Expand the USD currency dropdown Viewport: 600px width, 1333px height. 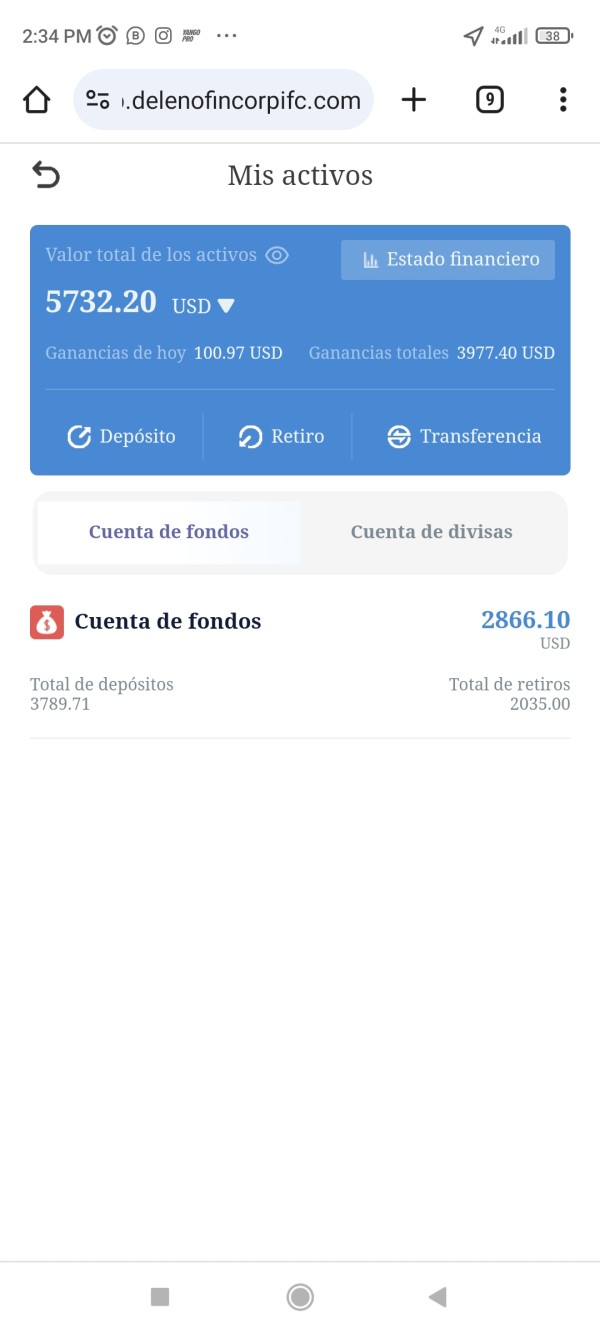point(204,306)
